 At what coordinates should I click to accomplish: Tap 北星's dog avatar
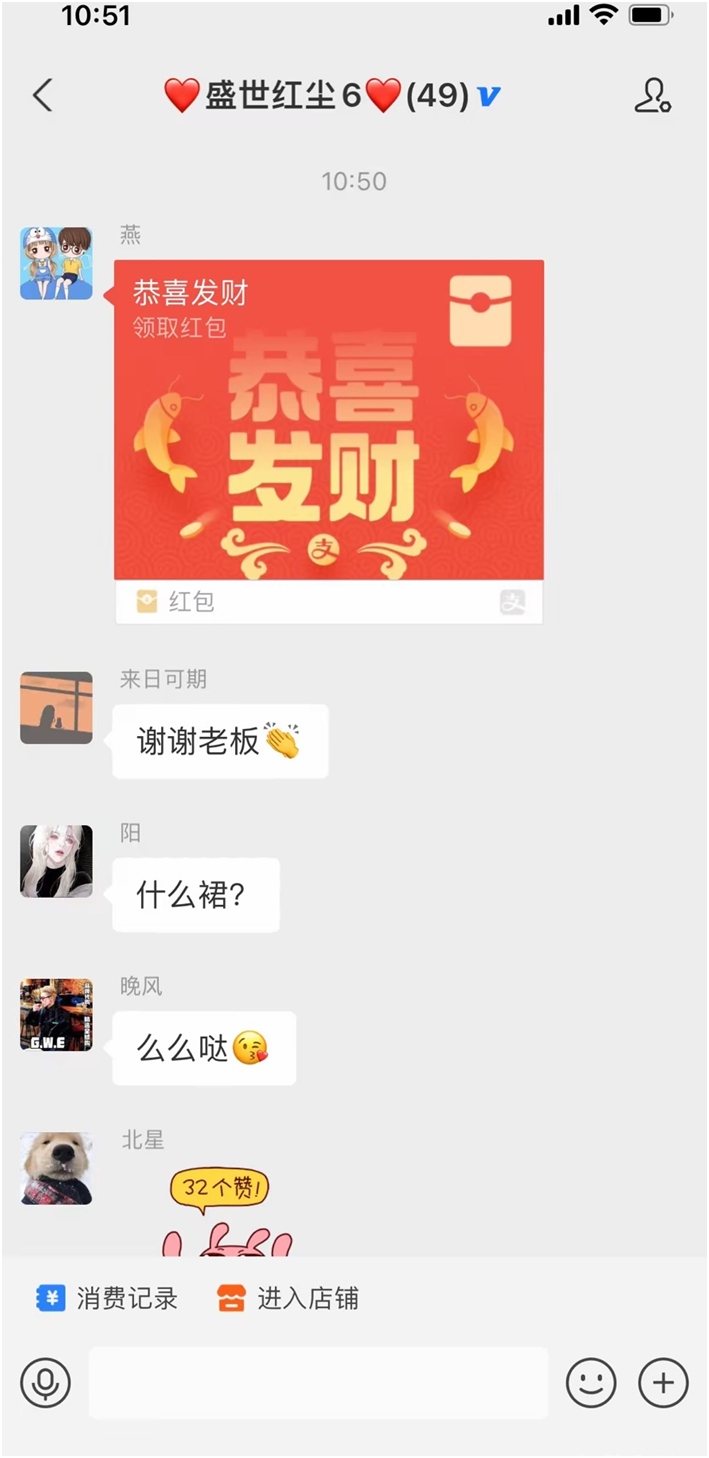[x=56, y=1168]
